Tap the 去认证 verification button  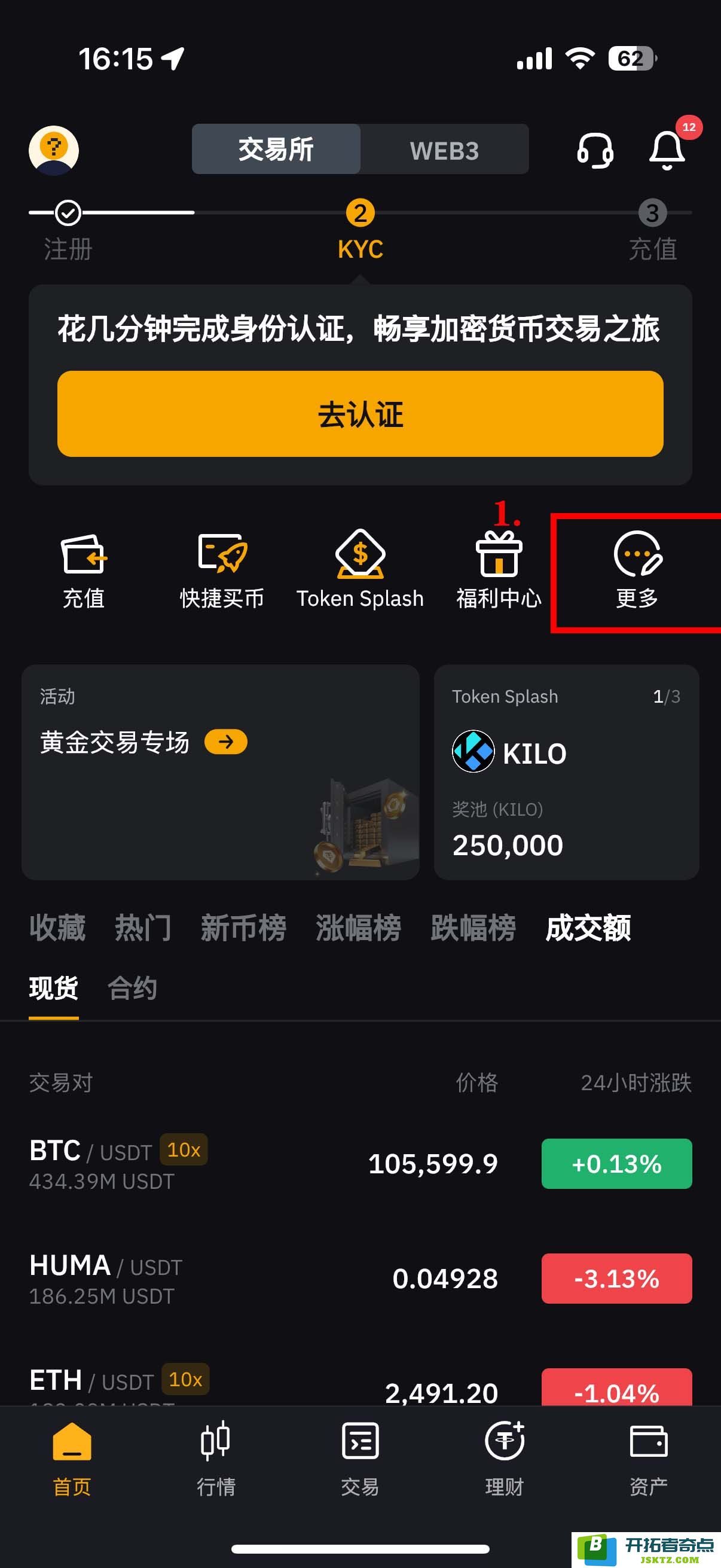click(360, 414)
